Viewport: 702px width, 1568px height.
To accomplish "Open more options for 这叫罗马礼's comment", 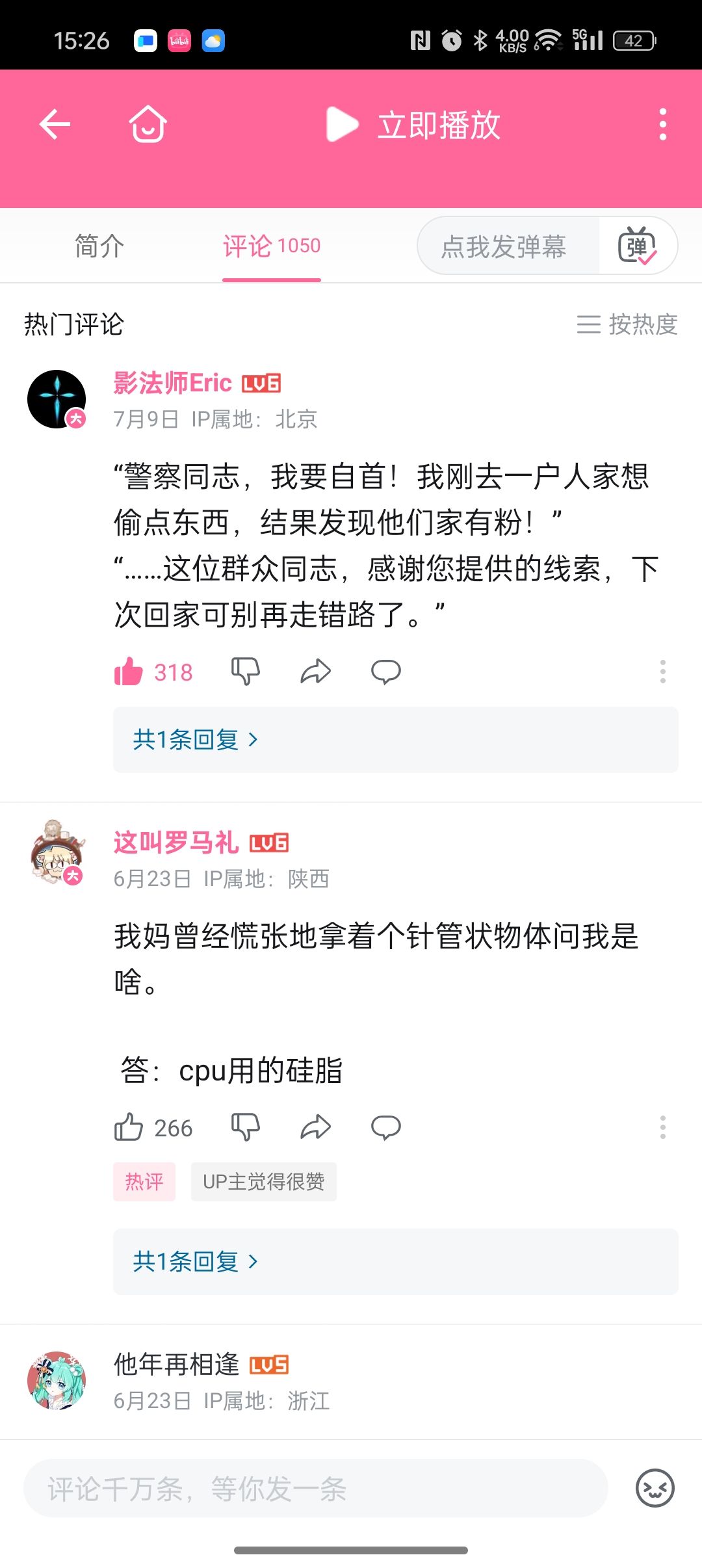I will (662, 1127).
